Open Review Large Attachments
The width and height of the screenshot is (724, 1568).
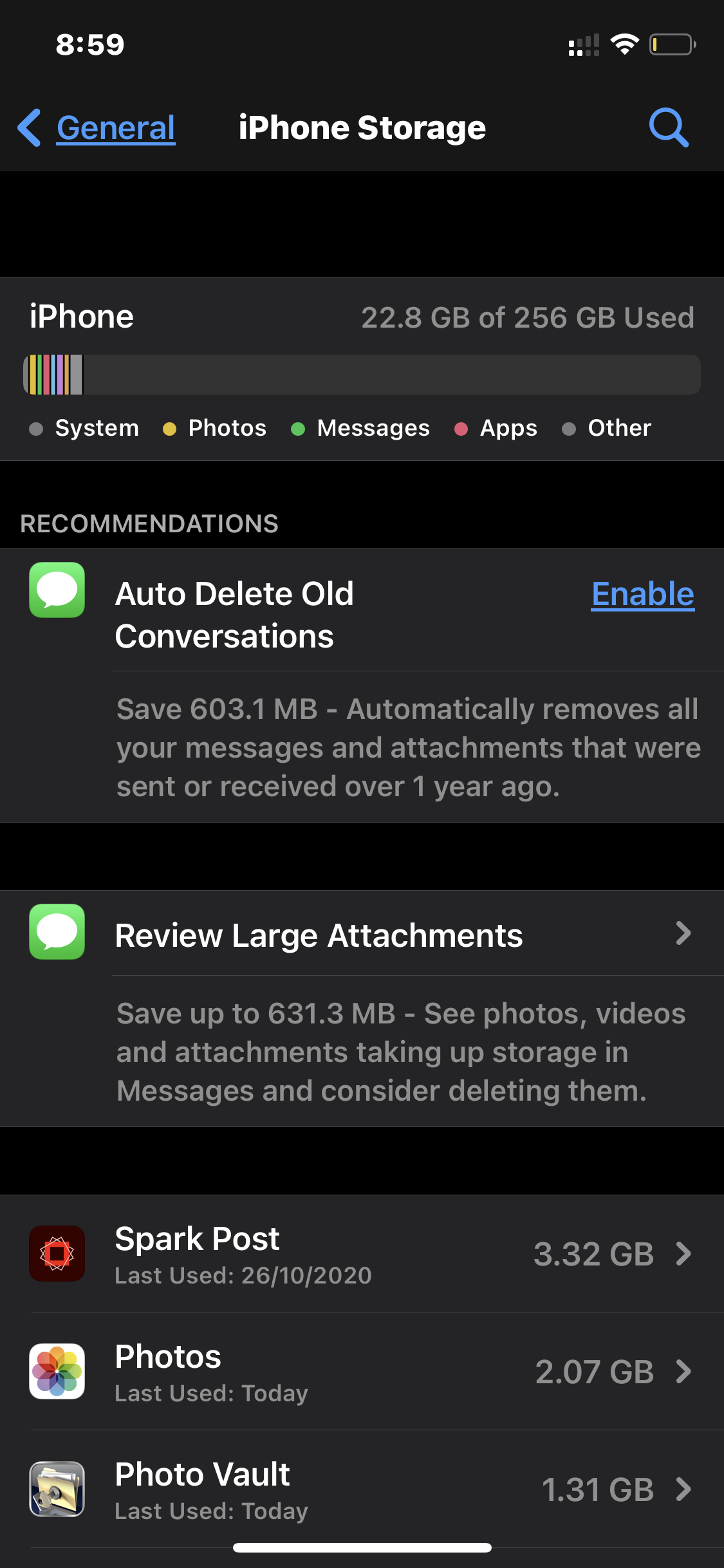pos(362,935)
